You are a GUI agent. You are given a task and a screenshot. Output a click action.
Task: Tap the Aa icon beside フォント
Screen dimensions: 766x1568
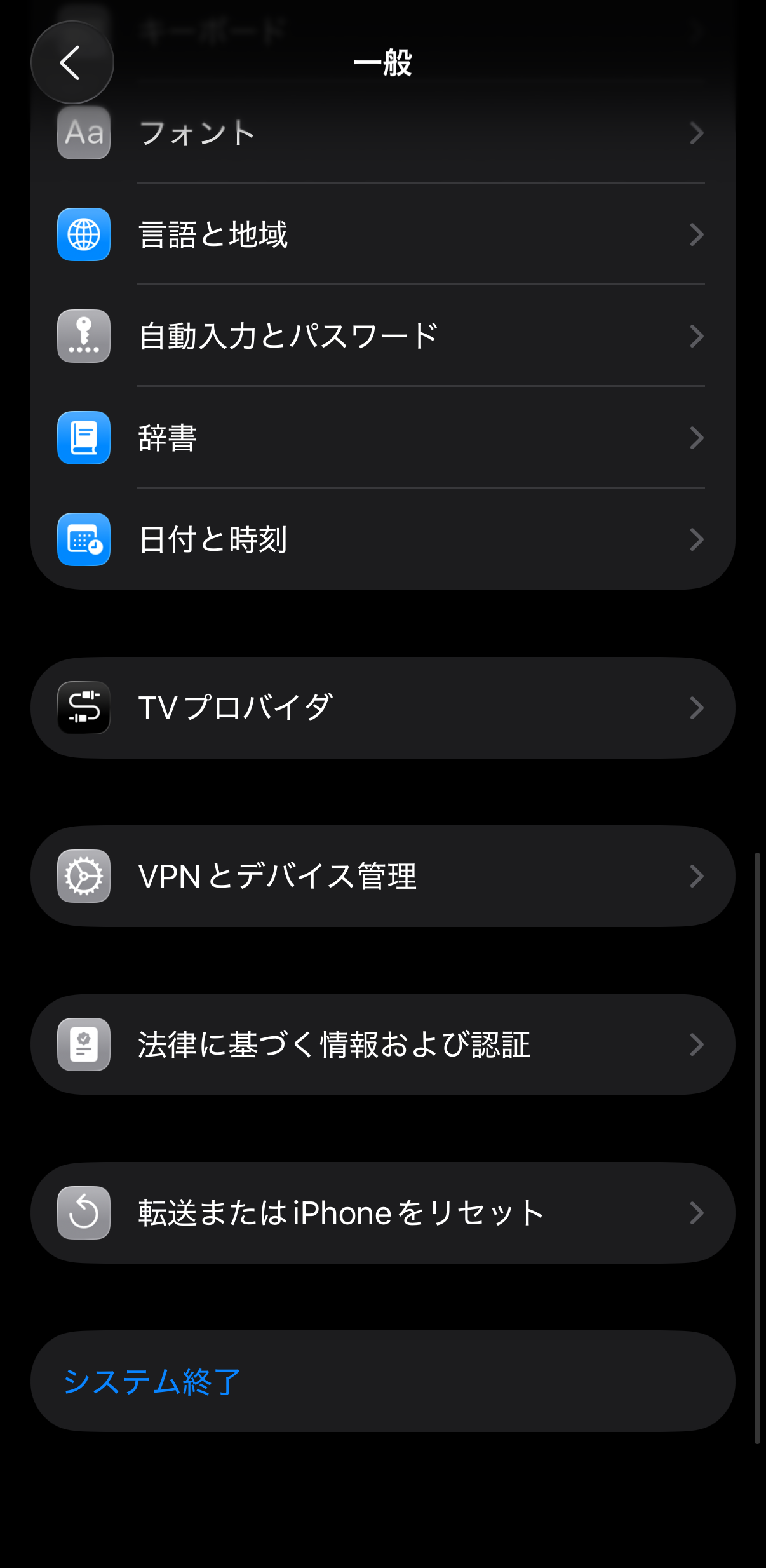click(x=83, y=133)
